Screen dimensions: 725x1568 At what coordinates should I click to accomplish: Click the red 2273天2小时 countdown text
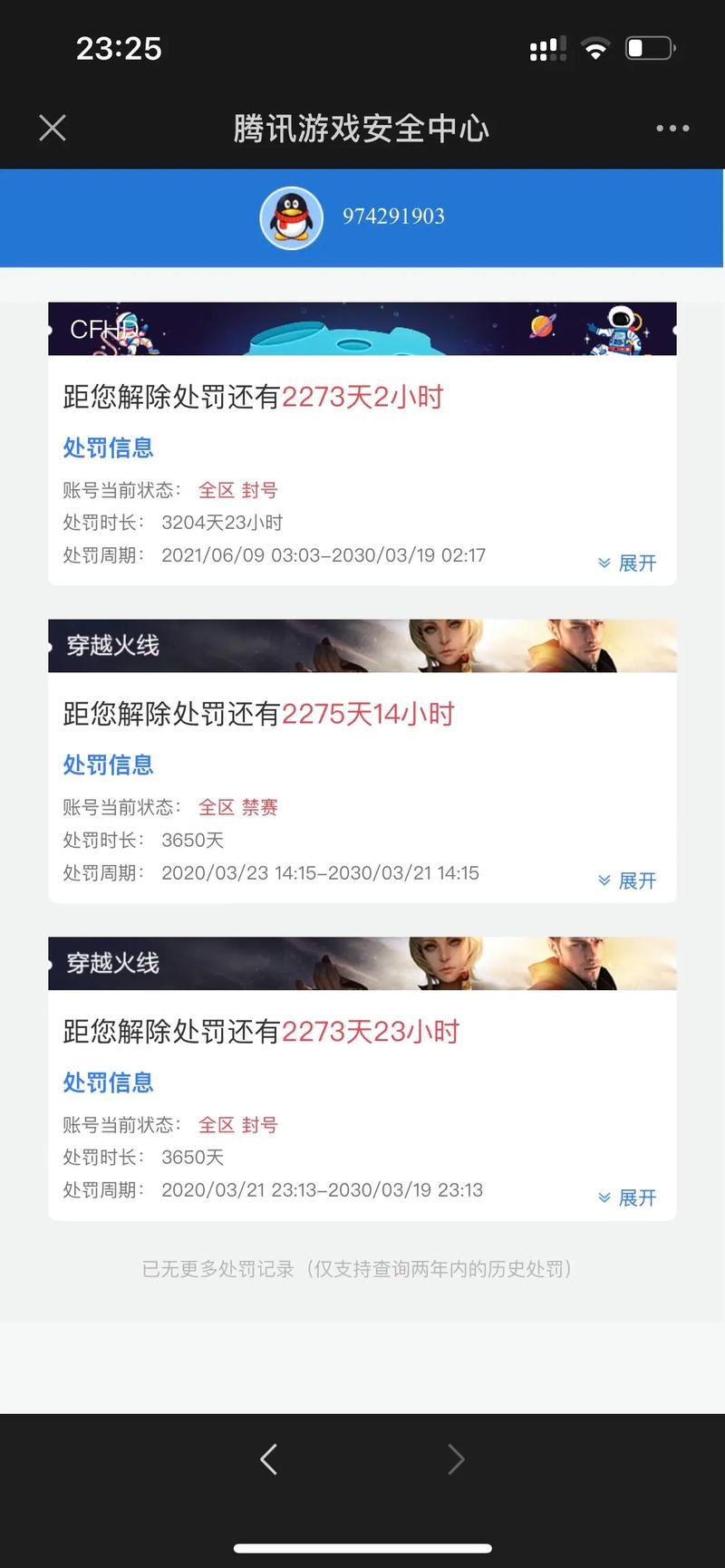(x=362, y=397)
